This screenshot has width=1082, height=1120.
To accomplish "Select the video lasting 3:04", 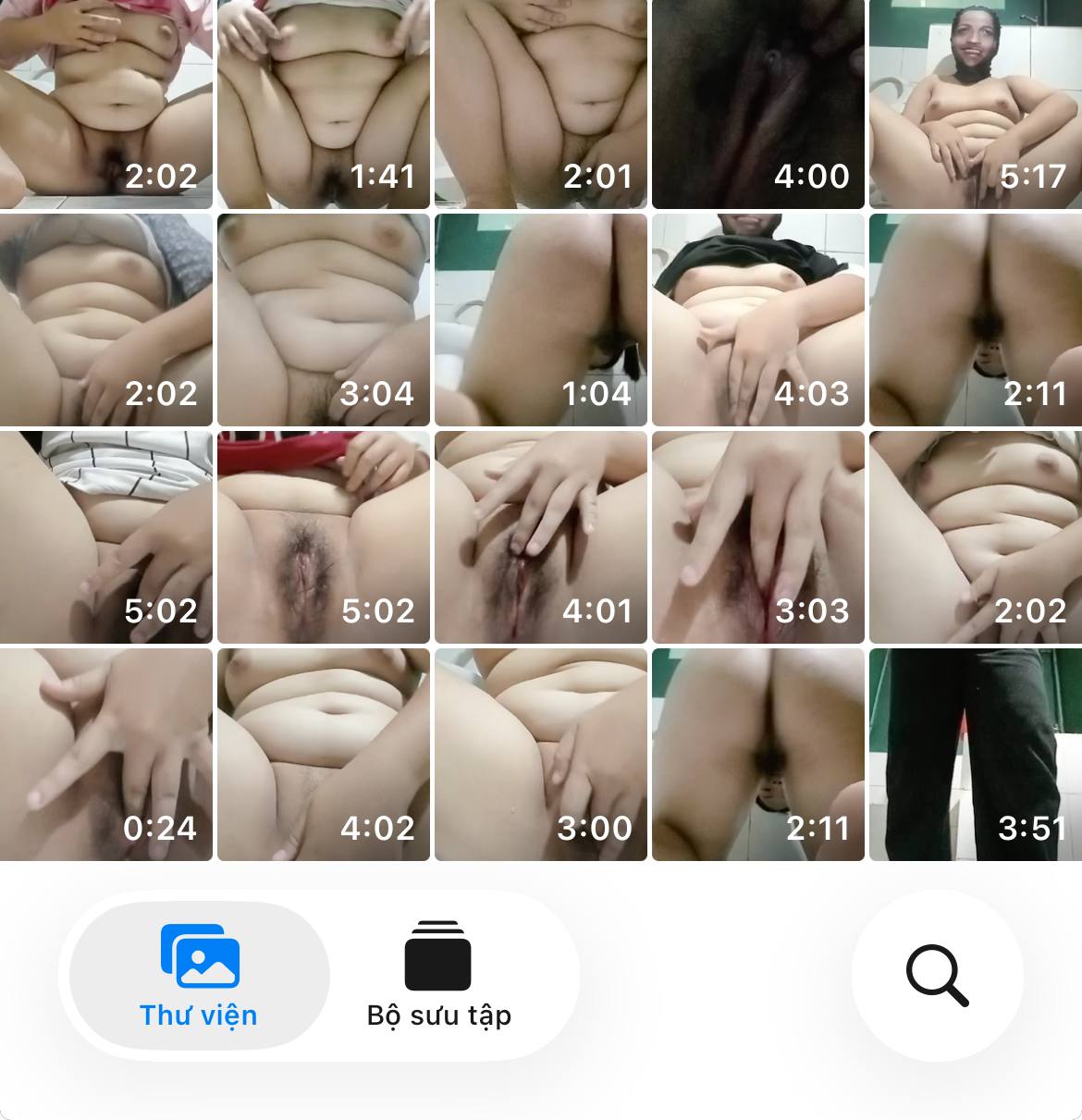I will [x=324, y=320].
